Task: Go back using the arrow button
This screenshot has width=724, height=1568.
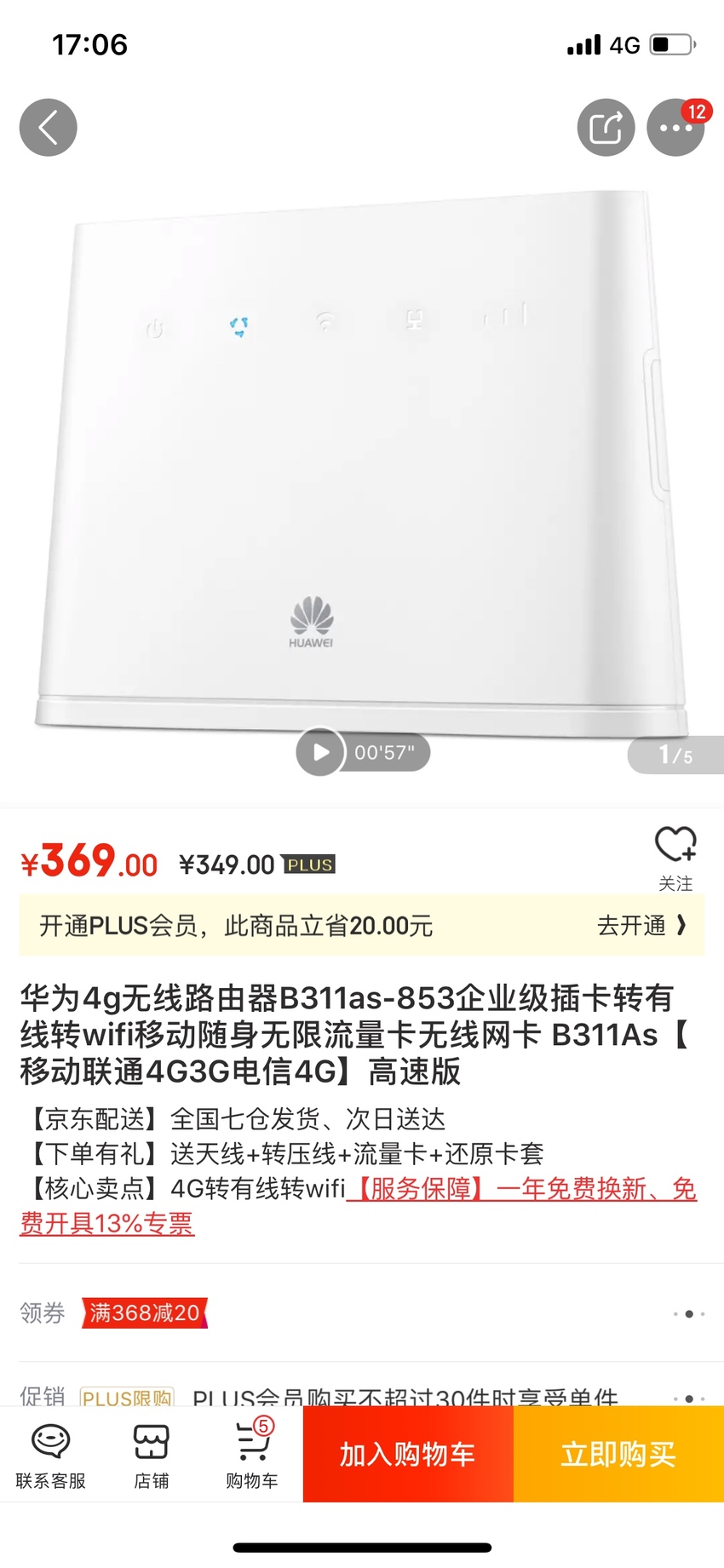Action: (49, 128)
